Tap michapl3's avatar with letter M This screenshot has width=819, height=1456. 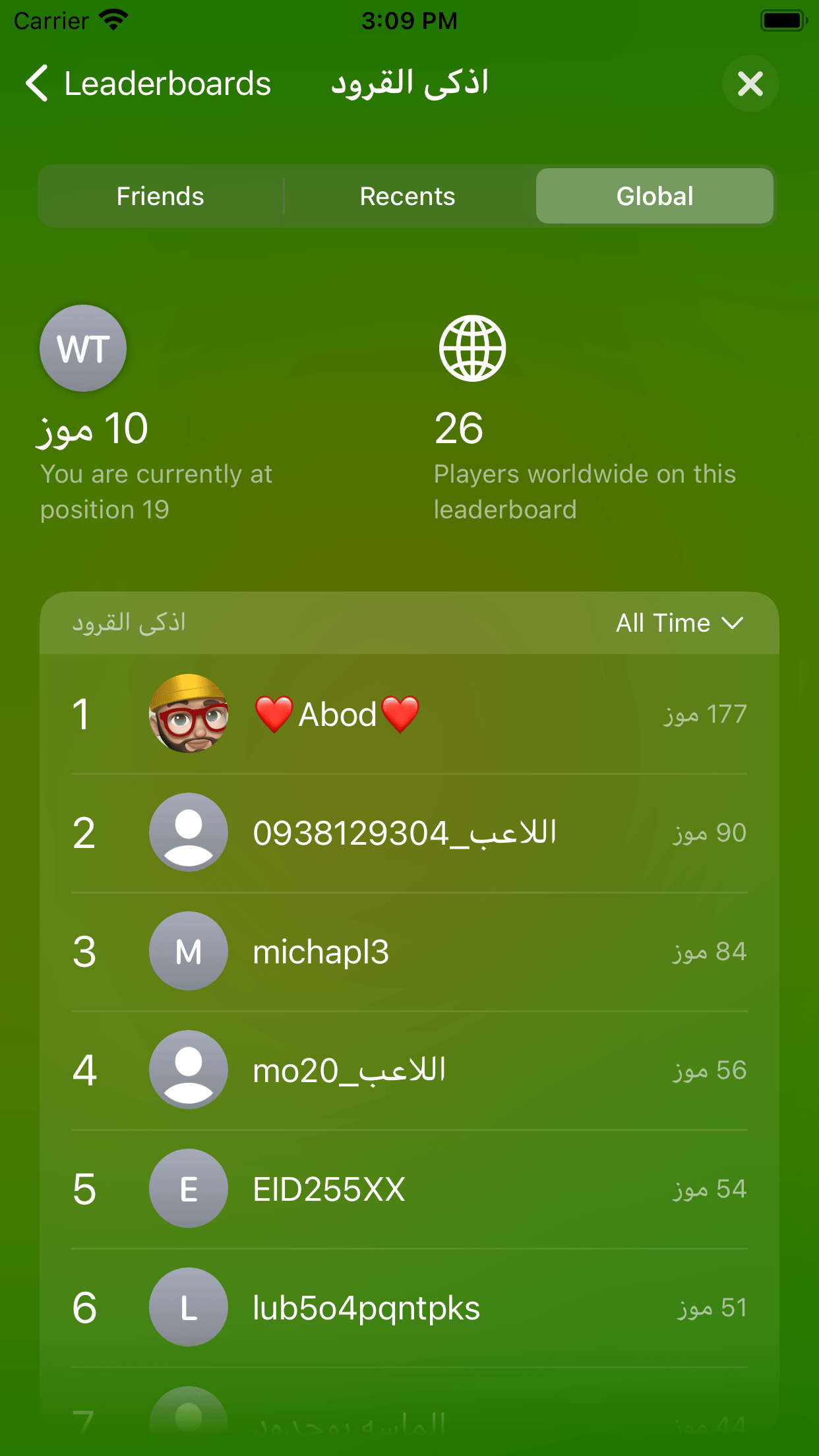(189, 951)
